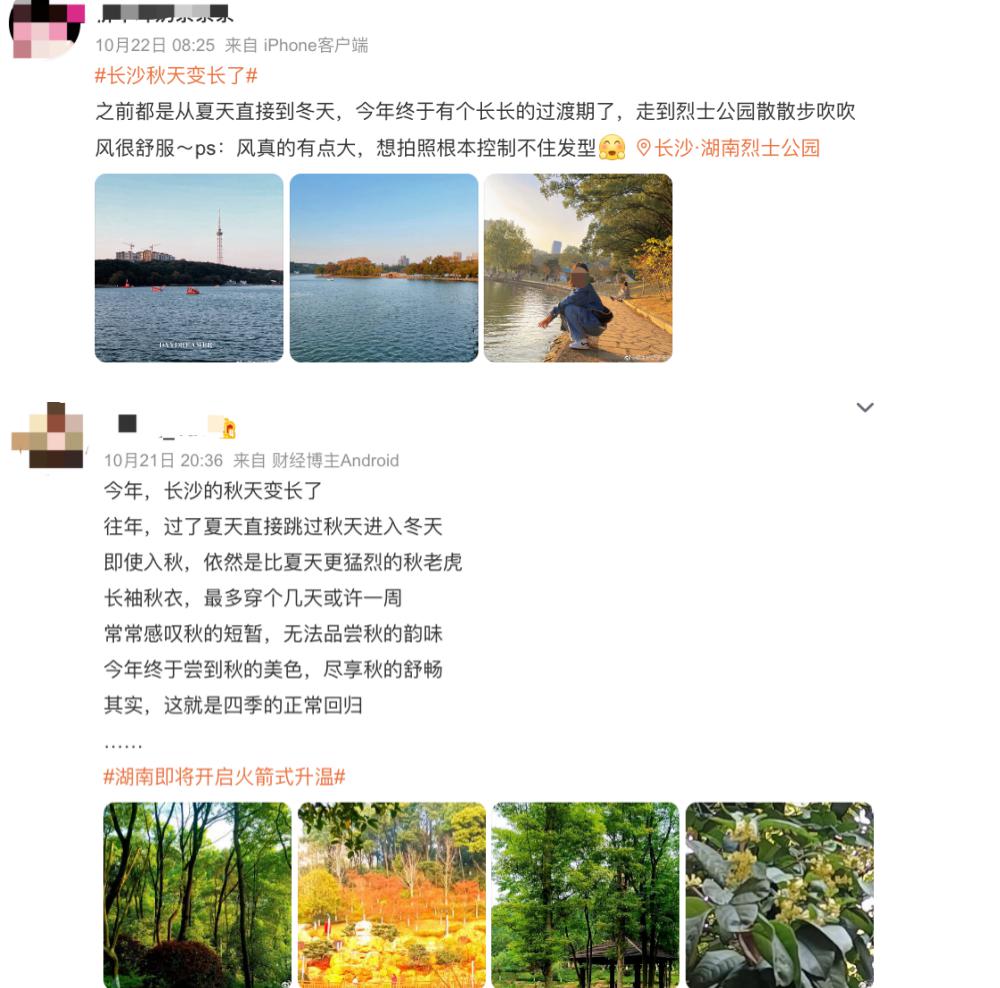Viewport: 1000px width, 988px height.
Task: View the osmanthus blossom close-up photo
Action: [x=779, y=894]
